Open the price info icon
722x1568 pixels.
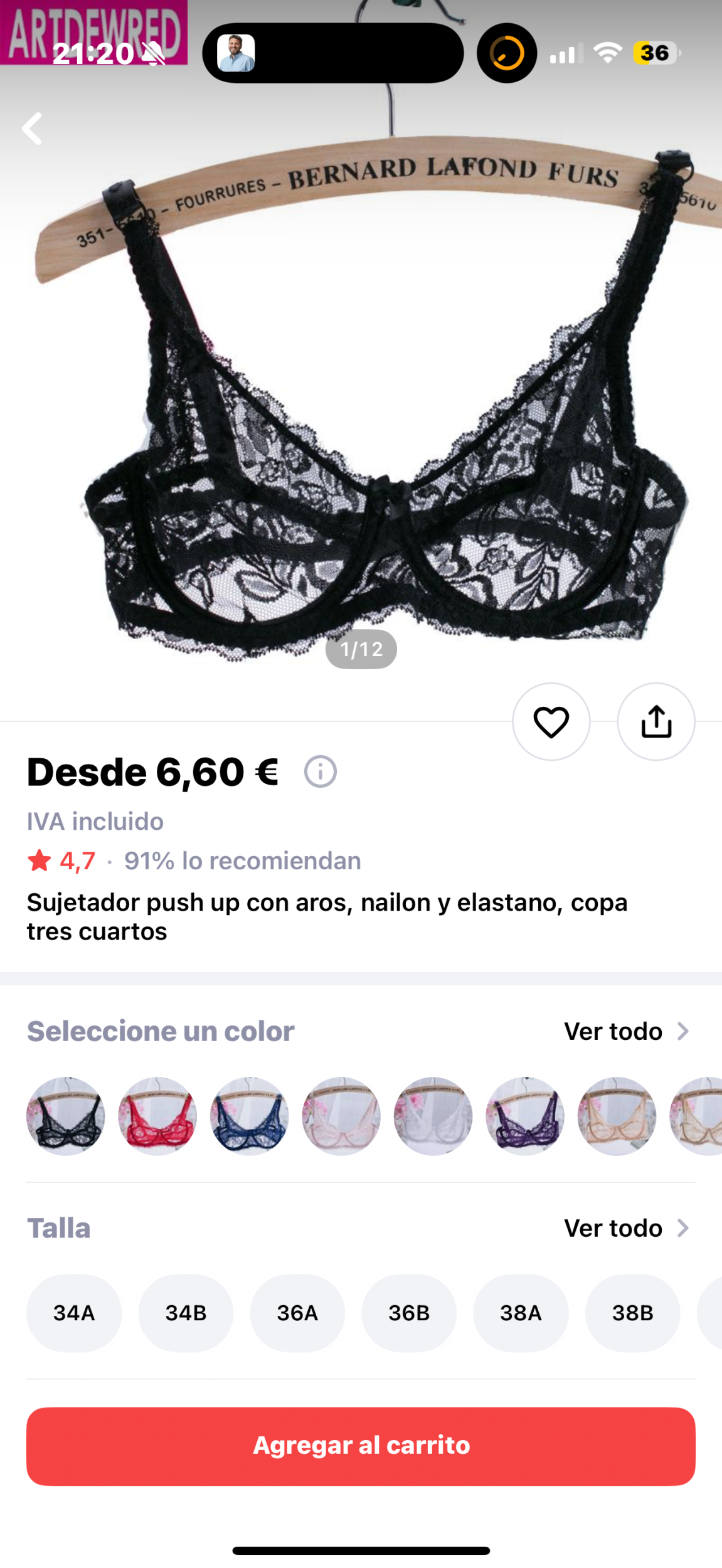point(320,771)
